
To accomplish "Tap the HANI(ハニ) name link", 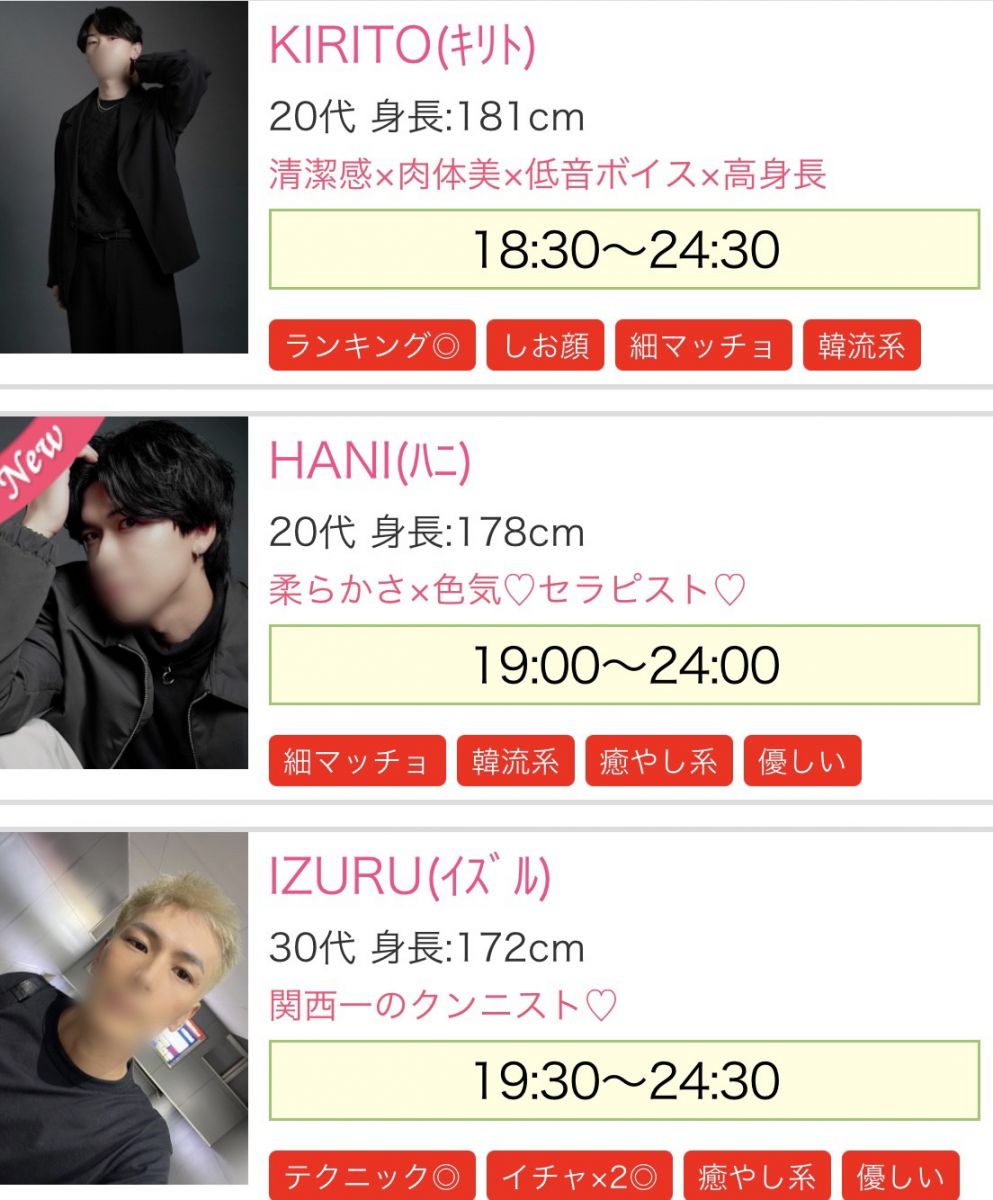I will coord(369,461).
